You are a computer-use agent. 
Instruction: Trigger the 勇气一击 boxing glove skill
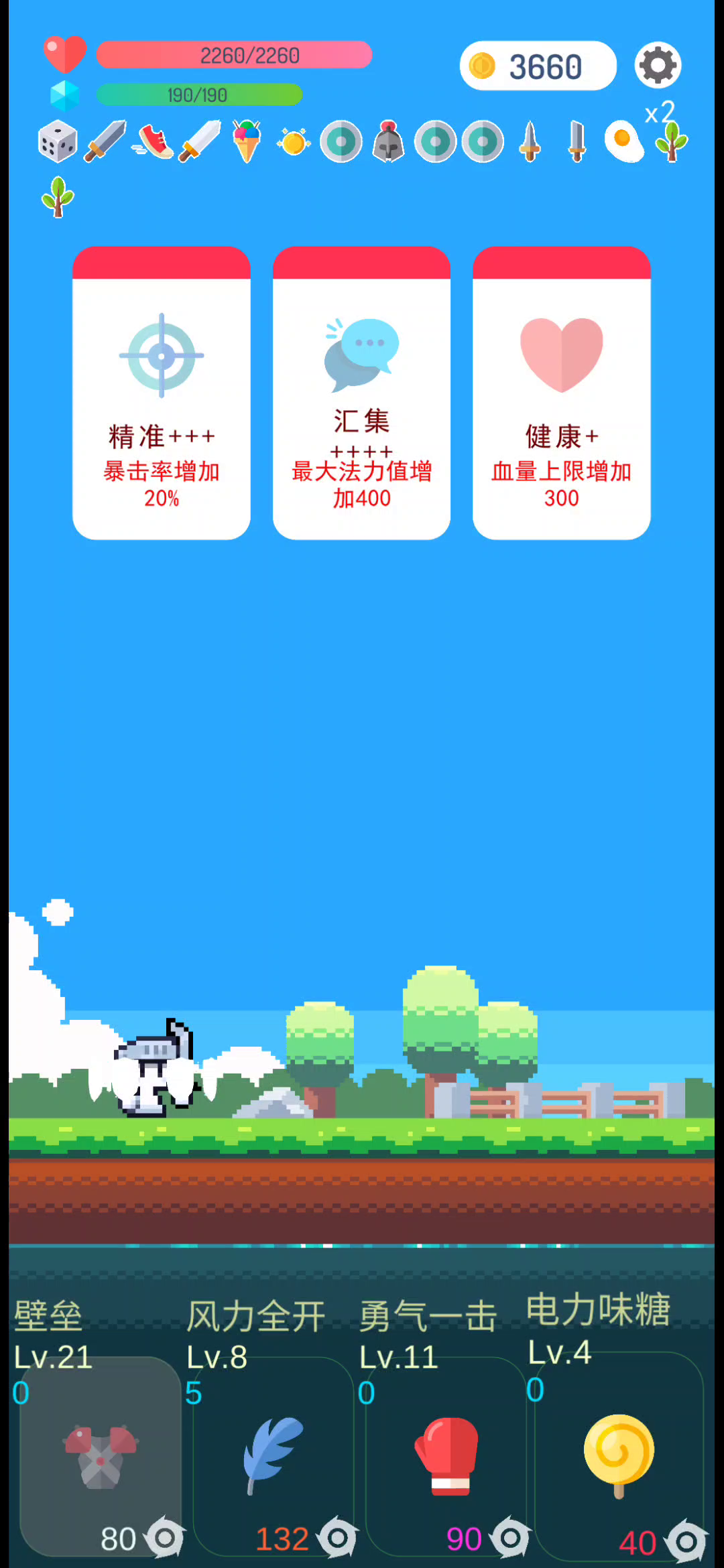[446, 1455]
